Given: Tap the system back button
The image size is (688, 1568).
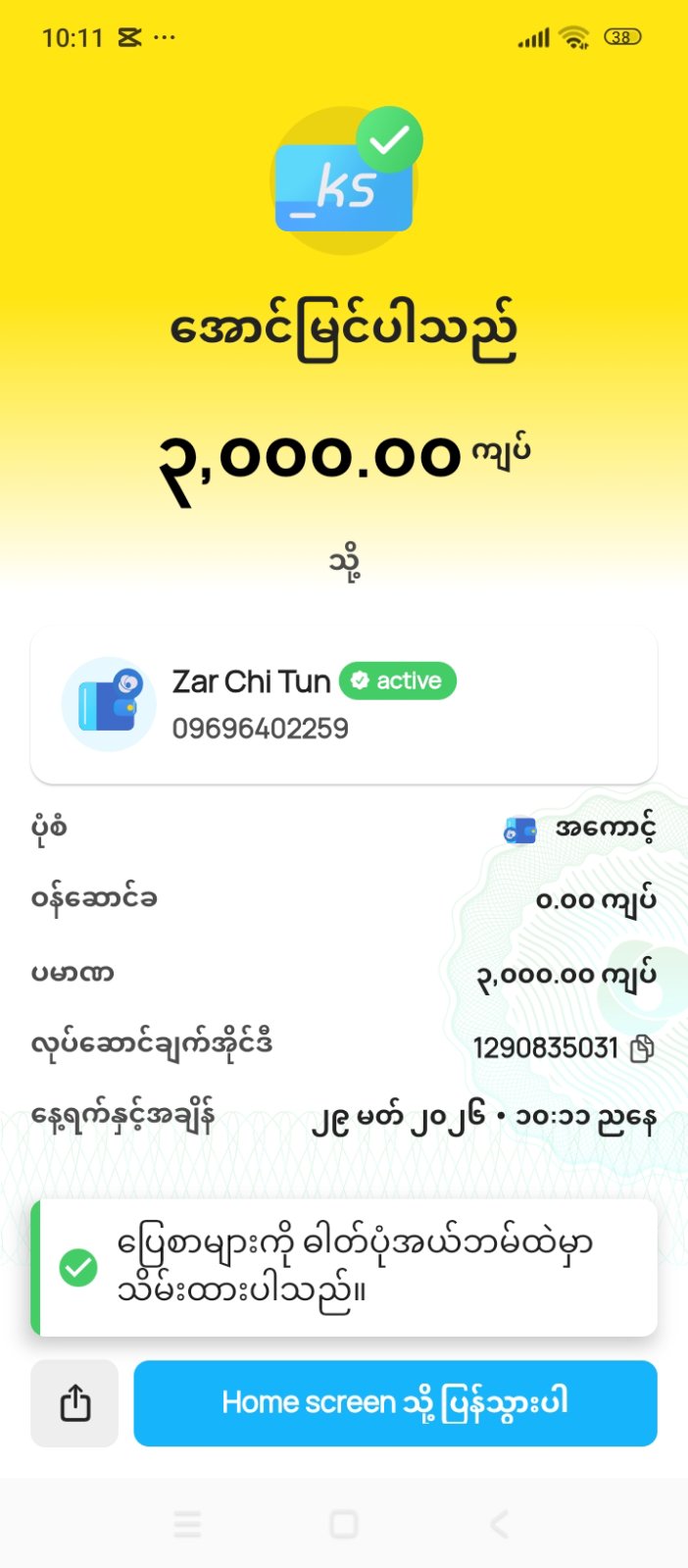Looking at the screenshot, I should pos(499,1524).
